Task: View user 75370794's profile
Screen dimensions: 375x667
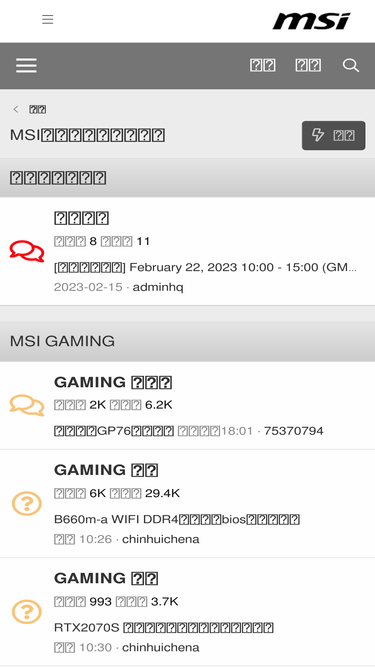Action: coord(294,431)
